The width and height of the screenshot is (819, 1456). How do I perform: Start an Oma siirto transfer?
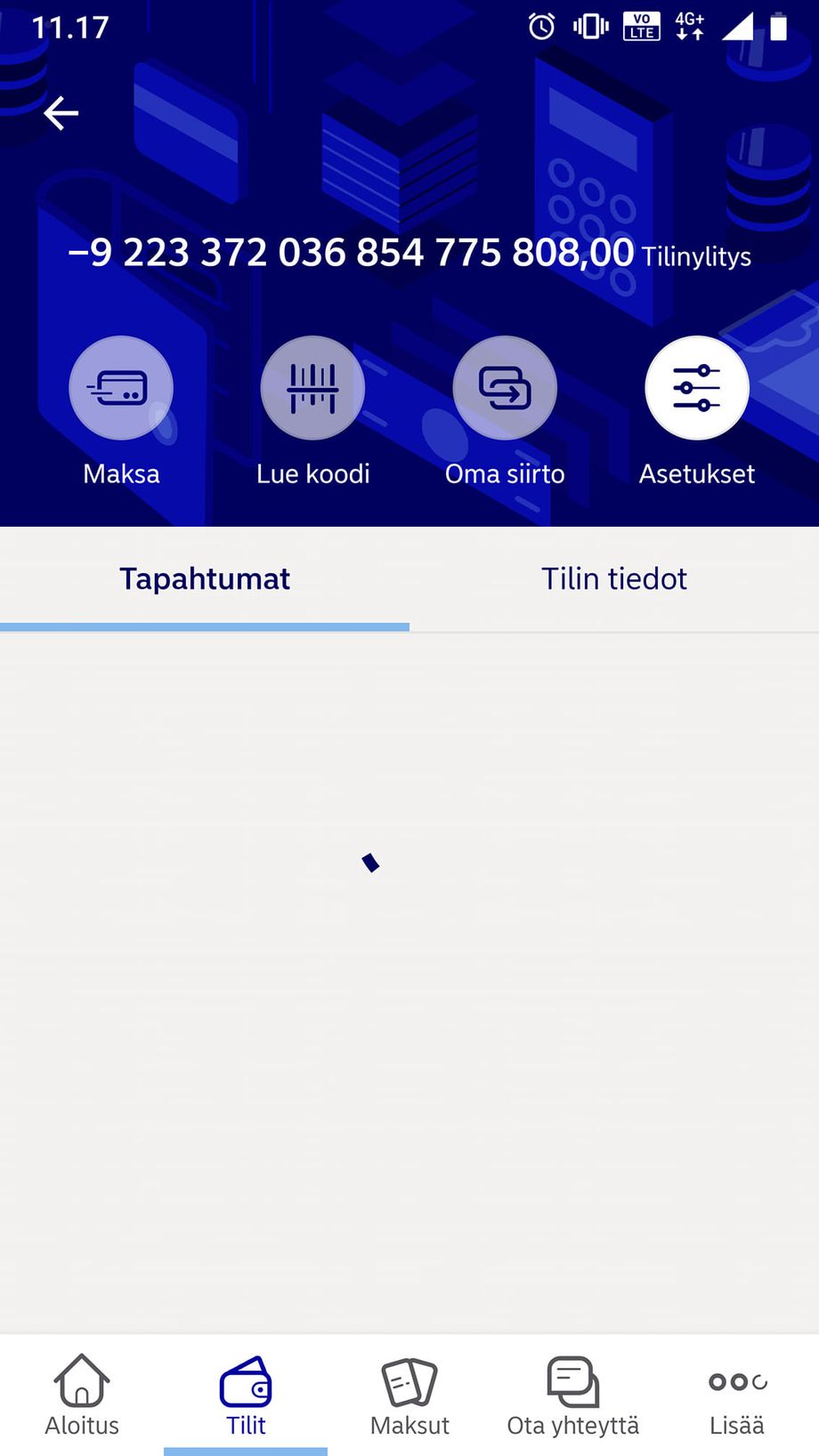point(505,389)
